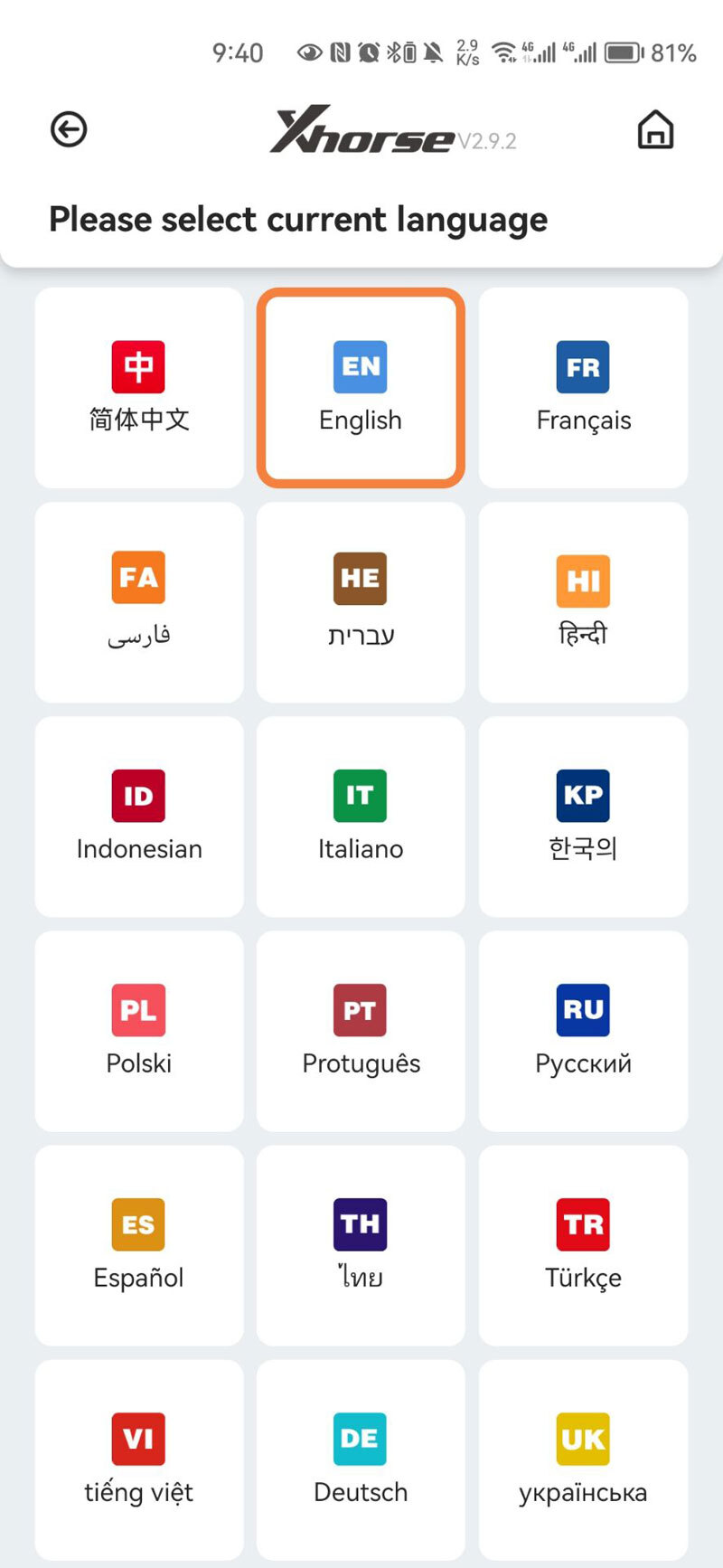This screenshot has height=1568, width=723.
Task: Choose the English language tile
Action: [361, 388]
